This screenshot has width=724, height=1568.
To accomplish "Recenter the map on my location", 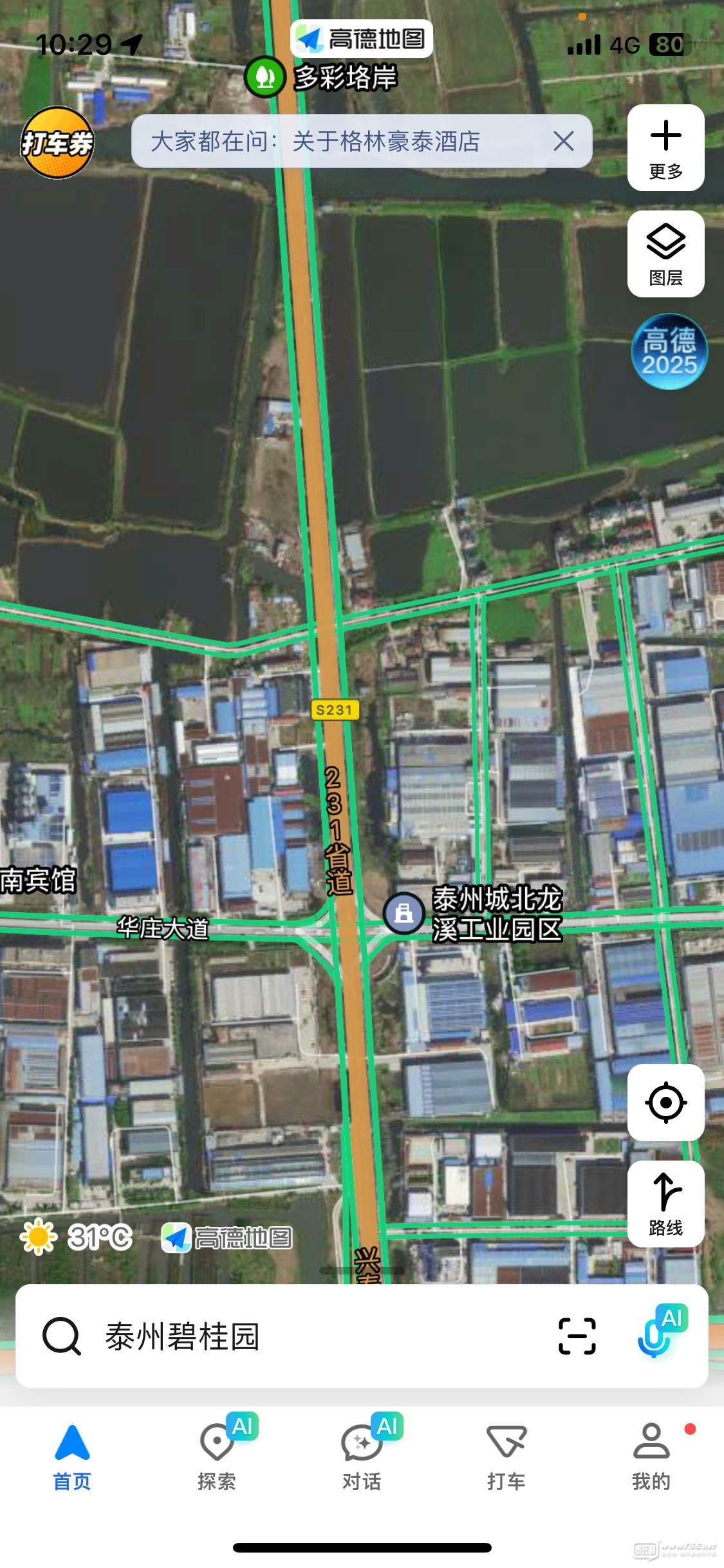I will tap(665, 1103).
